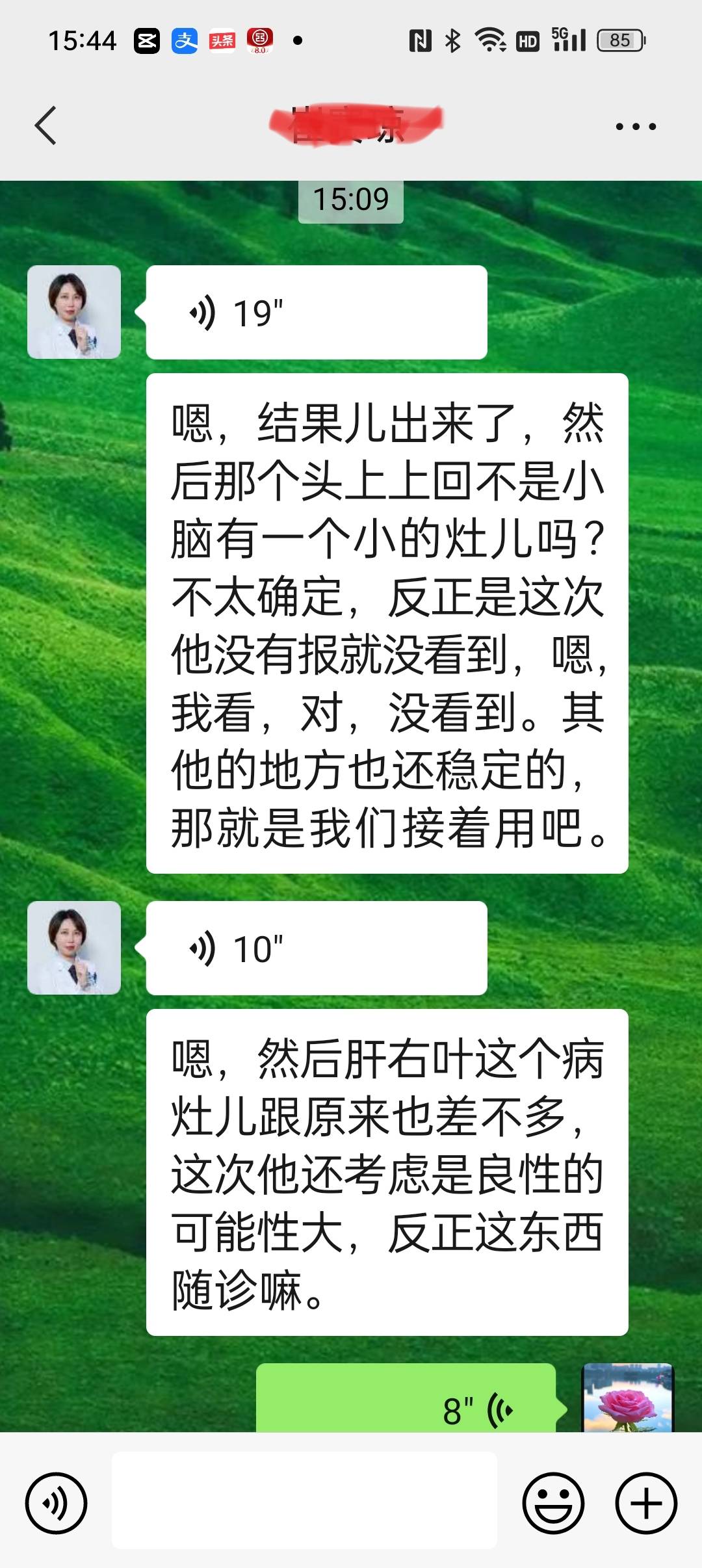Tap the doctor's avatar on the first message

(x=74, y=311)
